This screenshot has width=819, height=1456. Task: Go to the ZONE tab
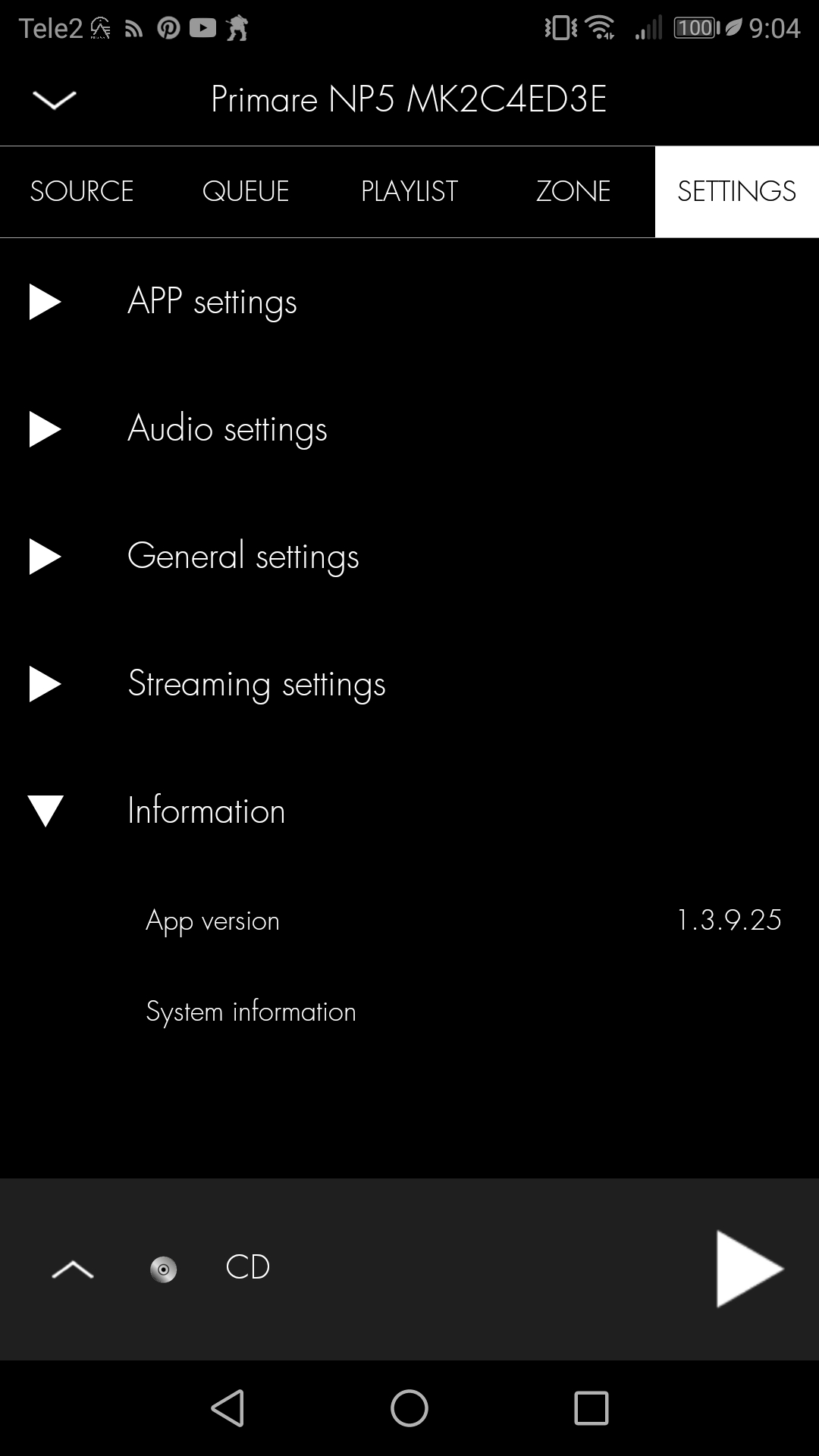coord(573,191)
